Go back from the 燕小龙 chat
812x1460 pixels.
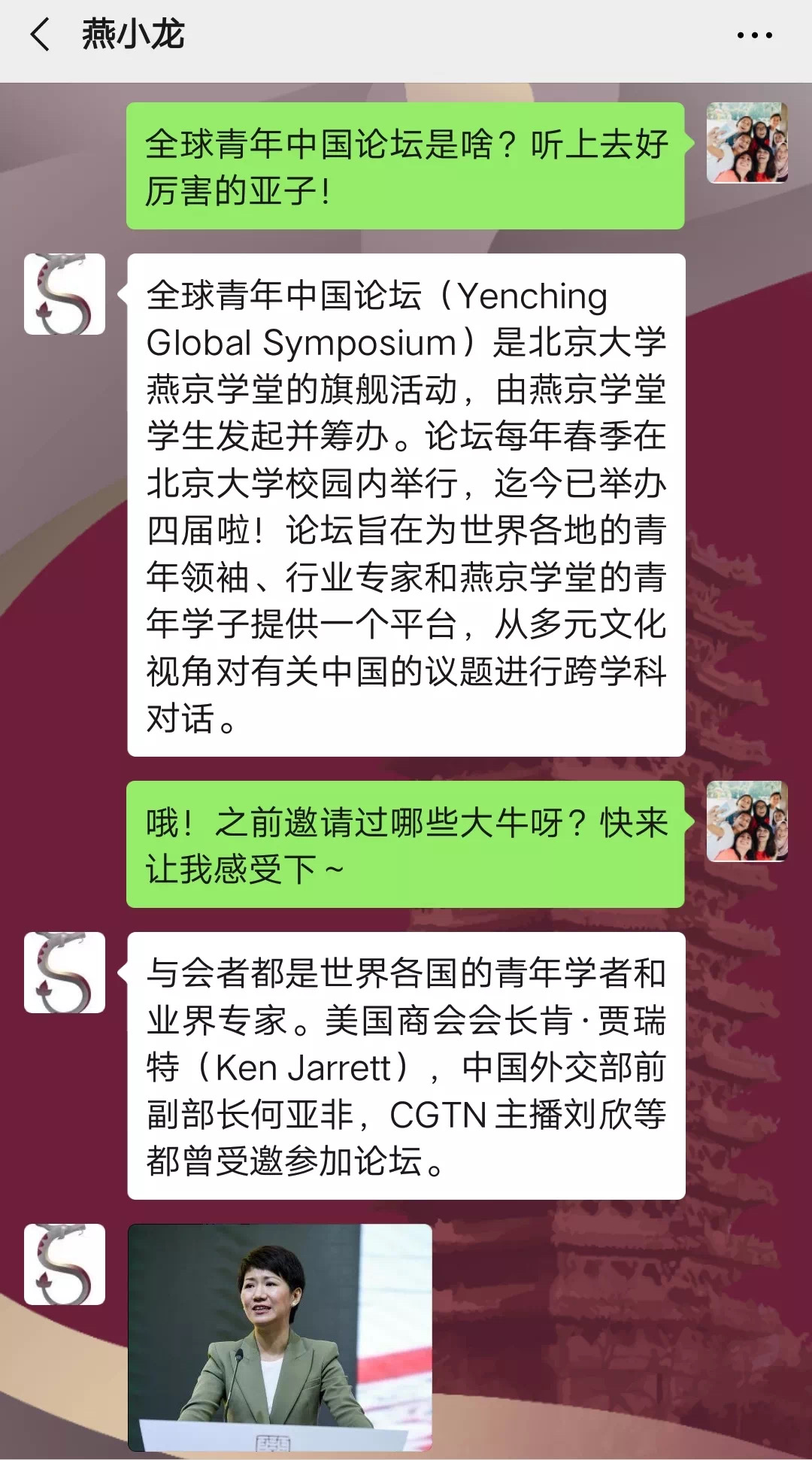(x=39, y=35)
